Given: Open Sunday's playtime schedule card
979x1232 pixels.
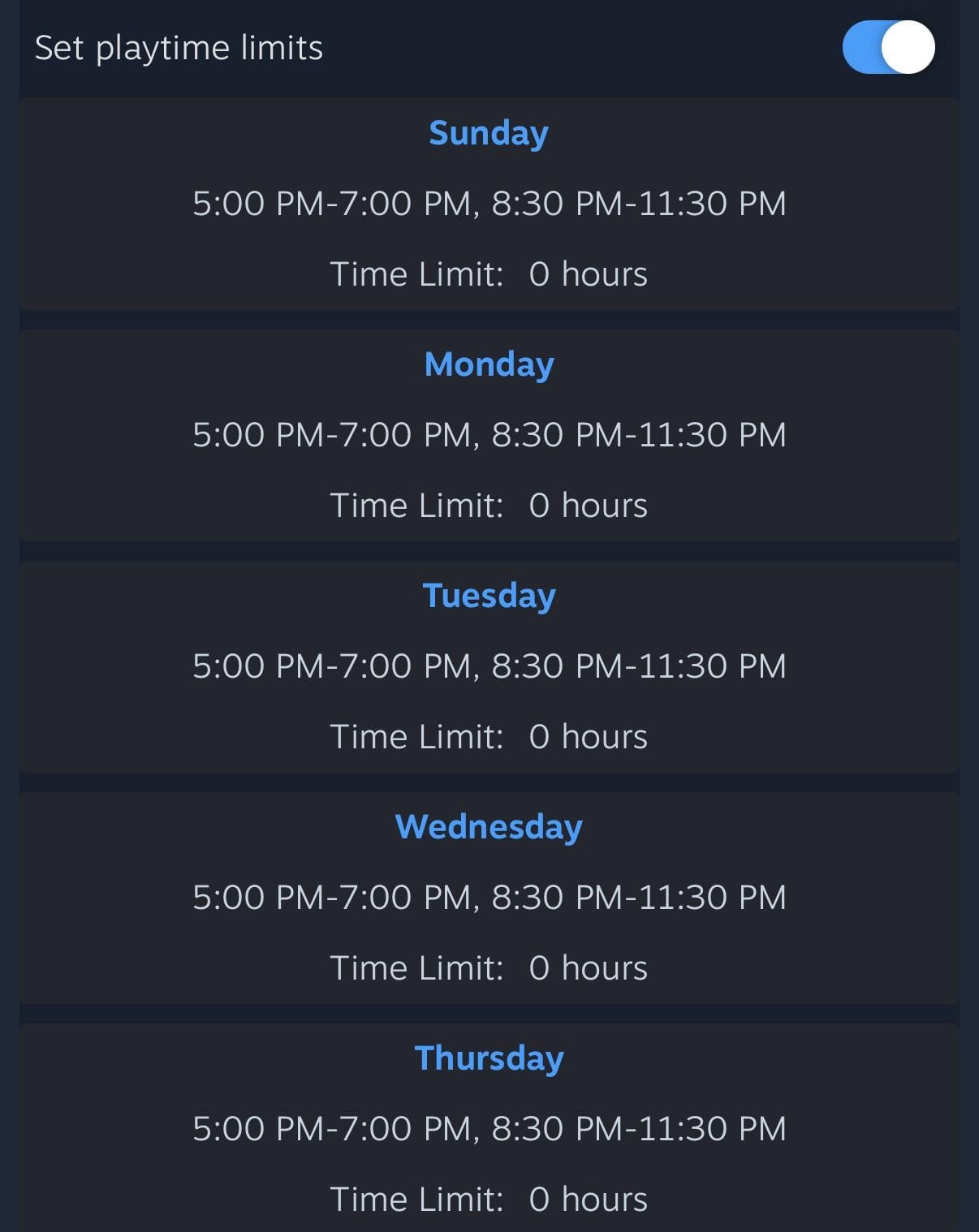Looking at the screenshot, I should 489,204.
